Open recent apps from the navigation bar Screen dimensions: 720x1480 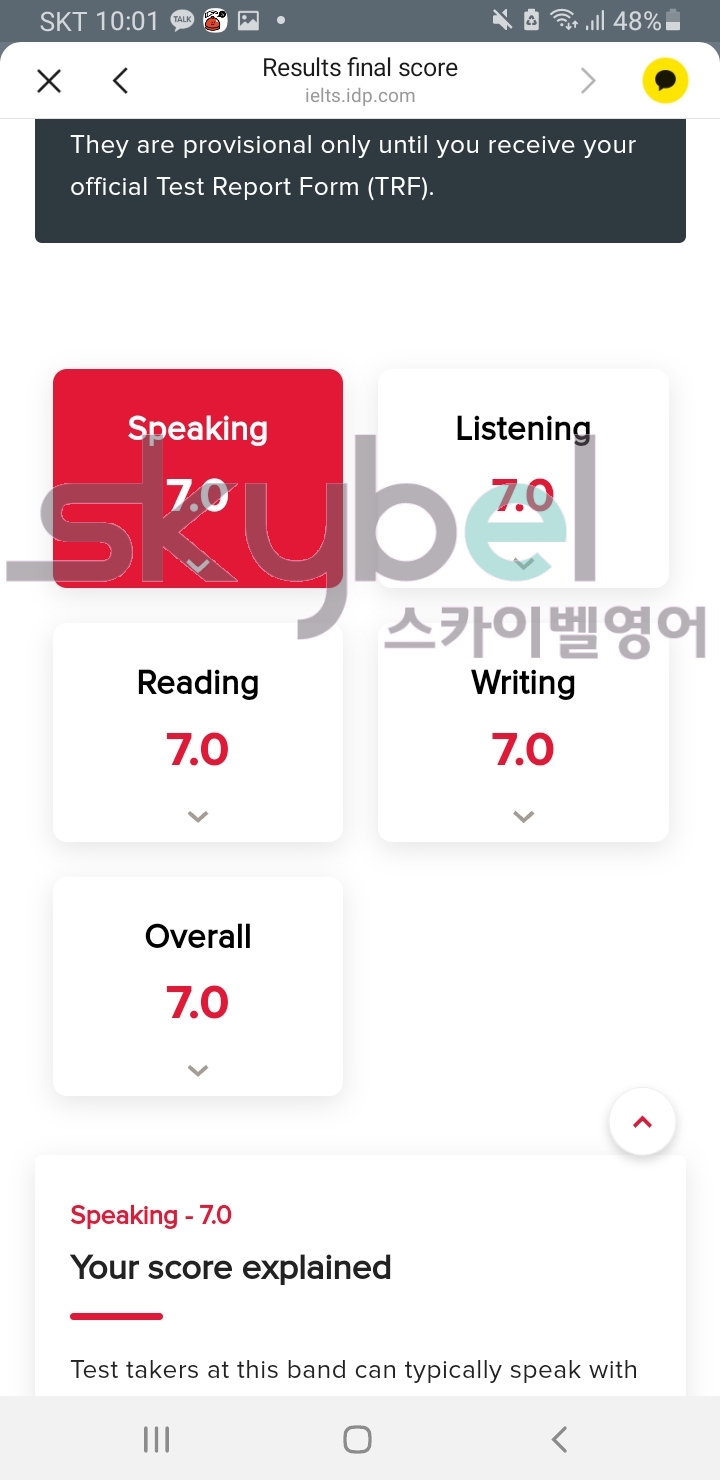(x=157, y=1439)
